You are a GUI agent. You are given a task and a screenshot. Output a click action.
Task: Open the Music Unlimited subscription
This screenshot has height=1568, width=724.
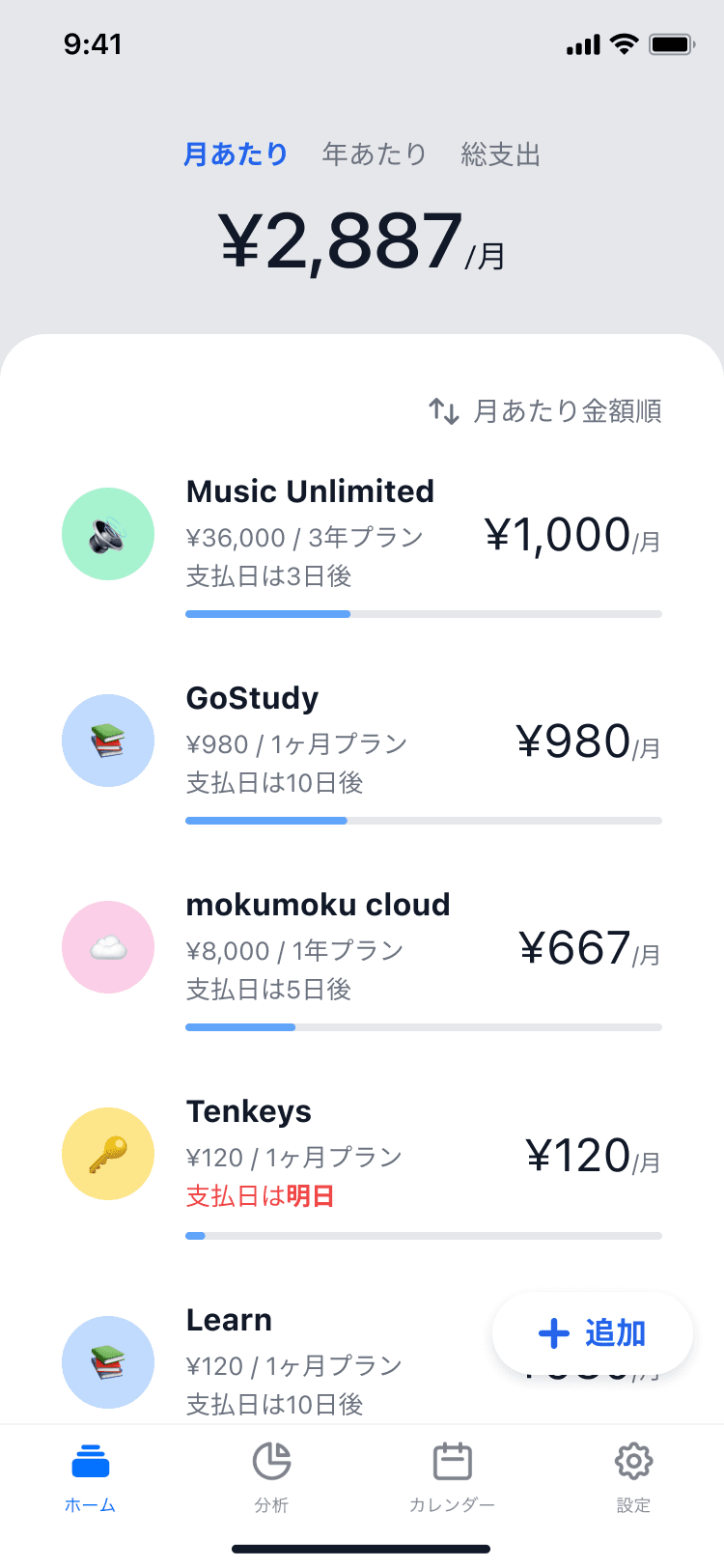click(x=362, y=546)
